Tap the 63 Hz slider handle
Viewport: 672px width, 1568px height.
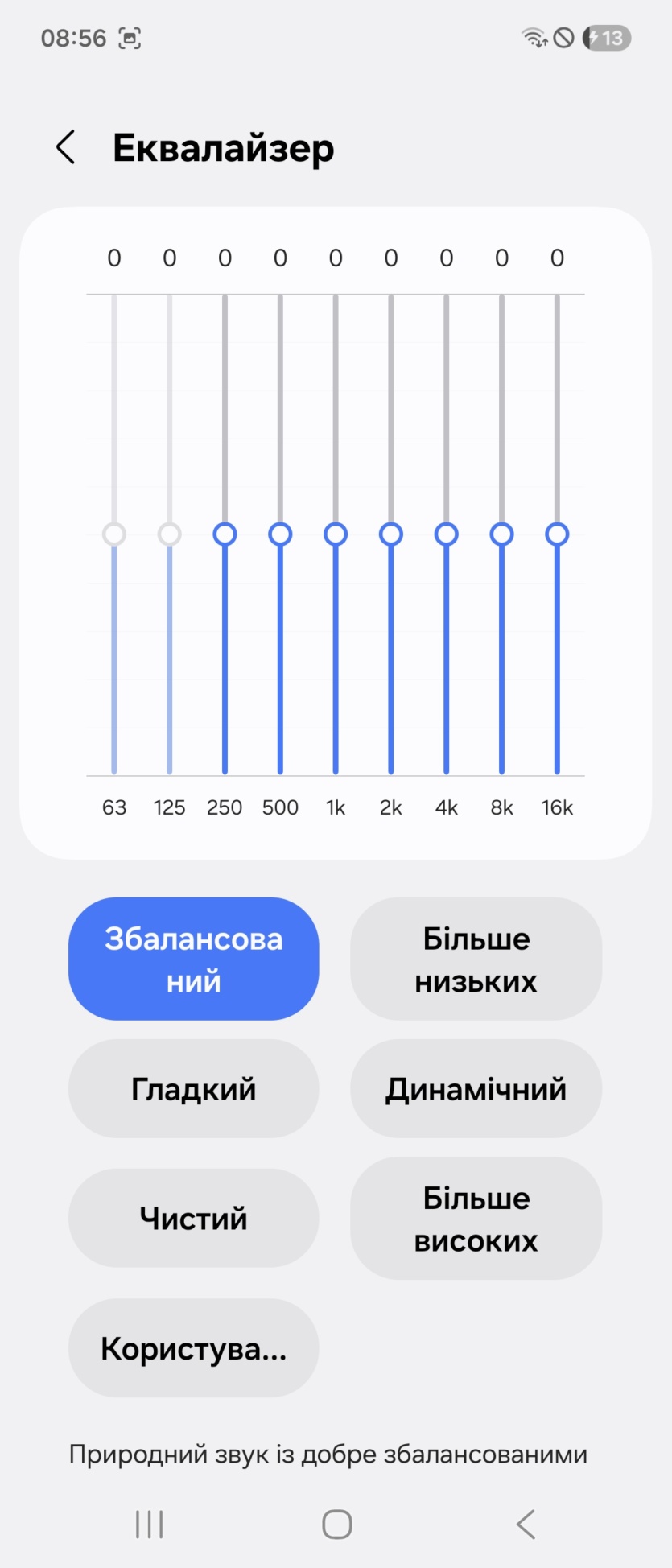114,534
